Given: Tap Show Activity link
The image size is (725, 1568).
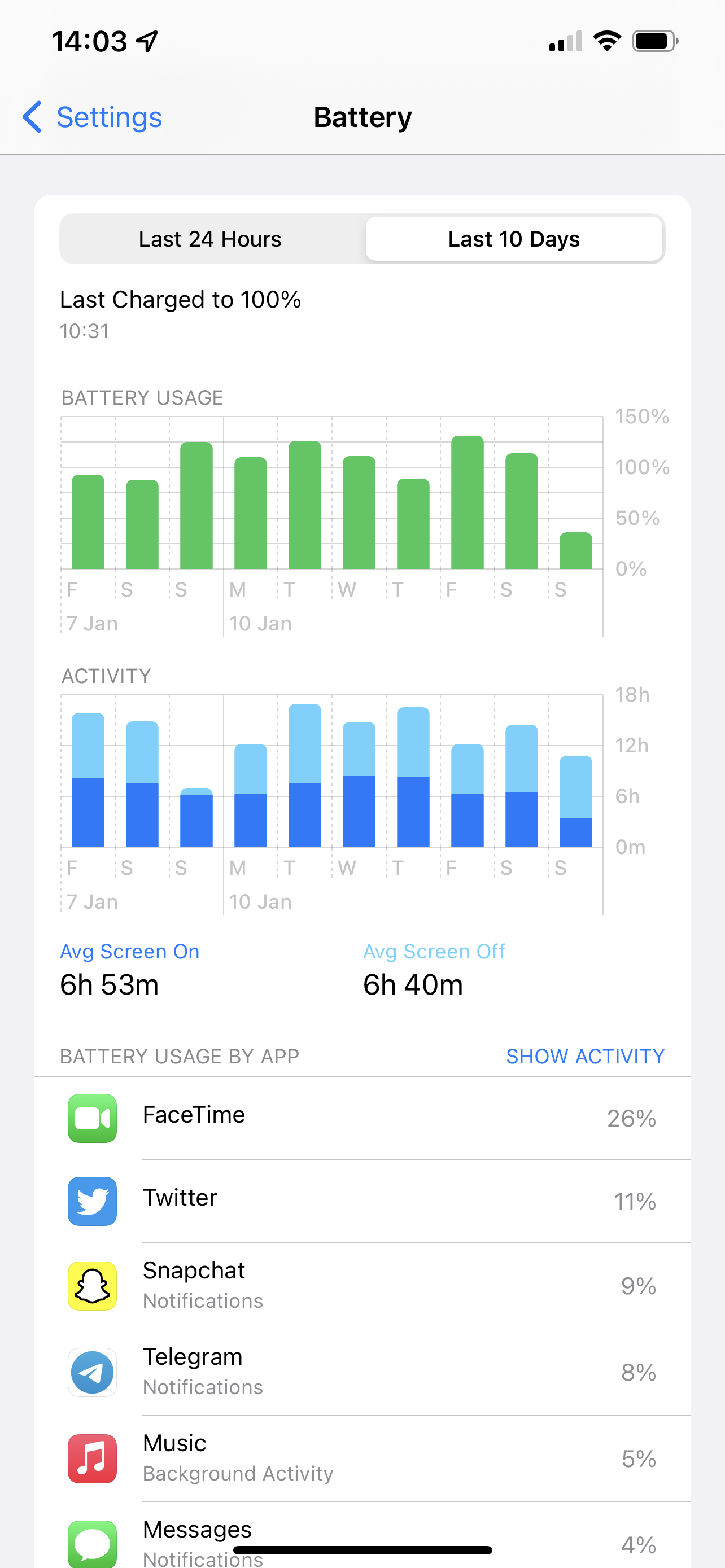Looking at the screenshot, I should point(585,1056).
